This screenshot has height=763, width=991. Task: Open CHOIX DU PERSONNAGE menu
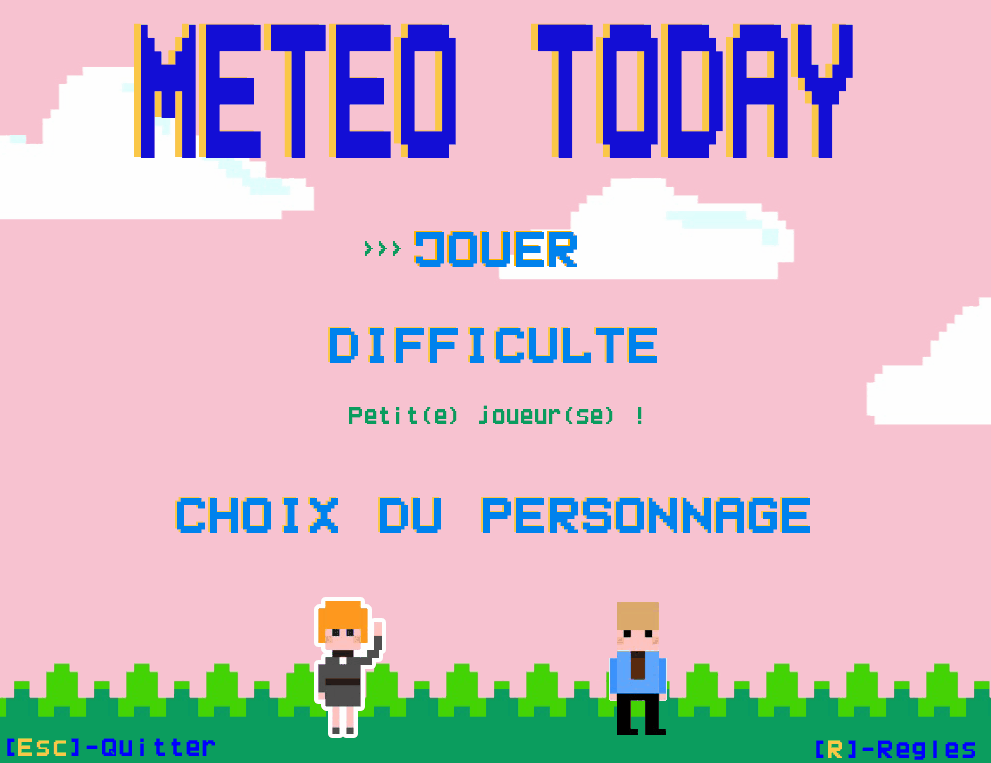click(493, 515)
